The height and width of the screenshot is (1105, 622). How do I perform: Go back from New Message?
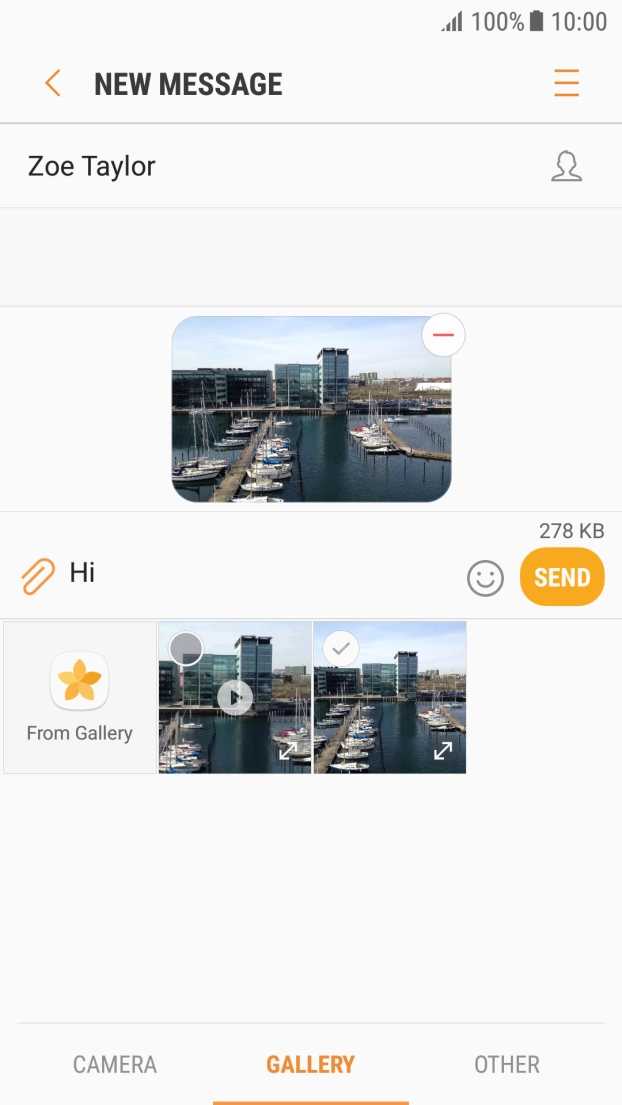tap(53, 83)
